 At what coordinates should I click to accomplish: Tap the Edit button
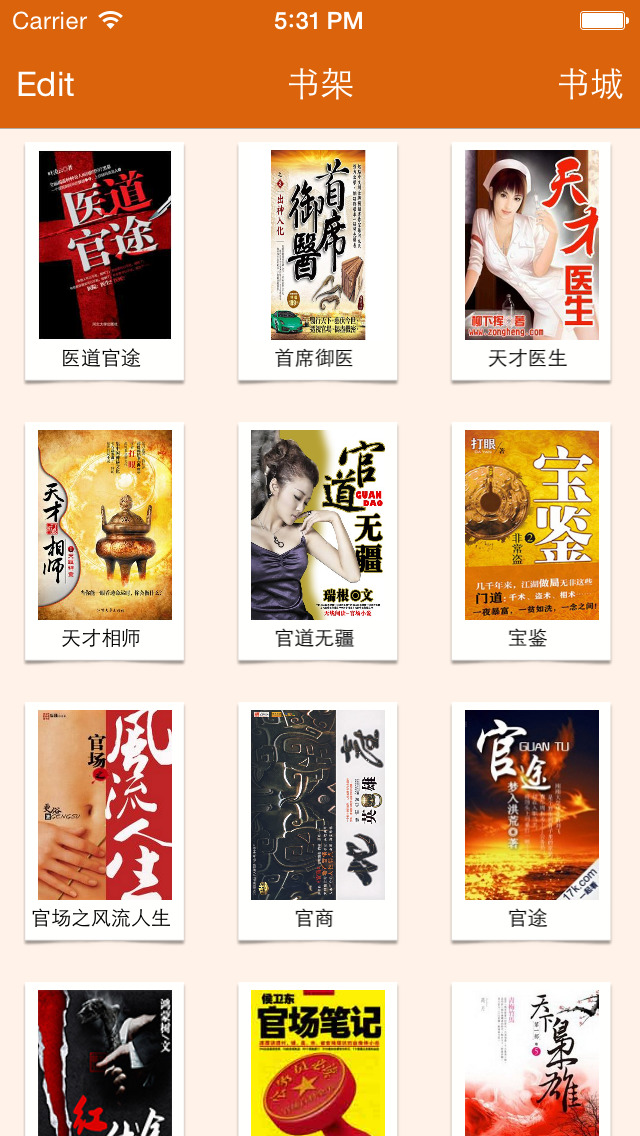[x=46, y=85]
